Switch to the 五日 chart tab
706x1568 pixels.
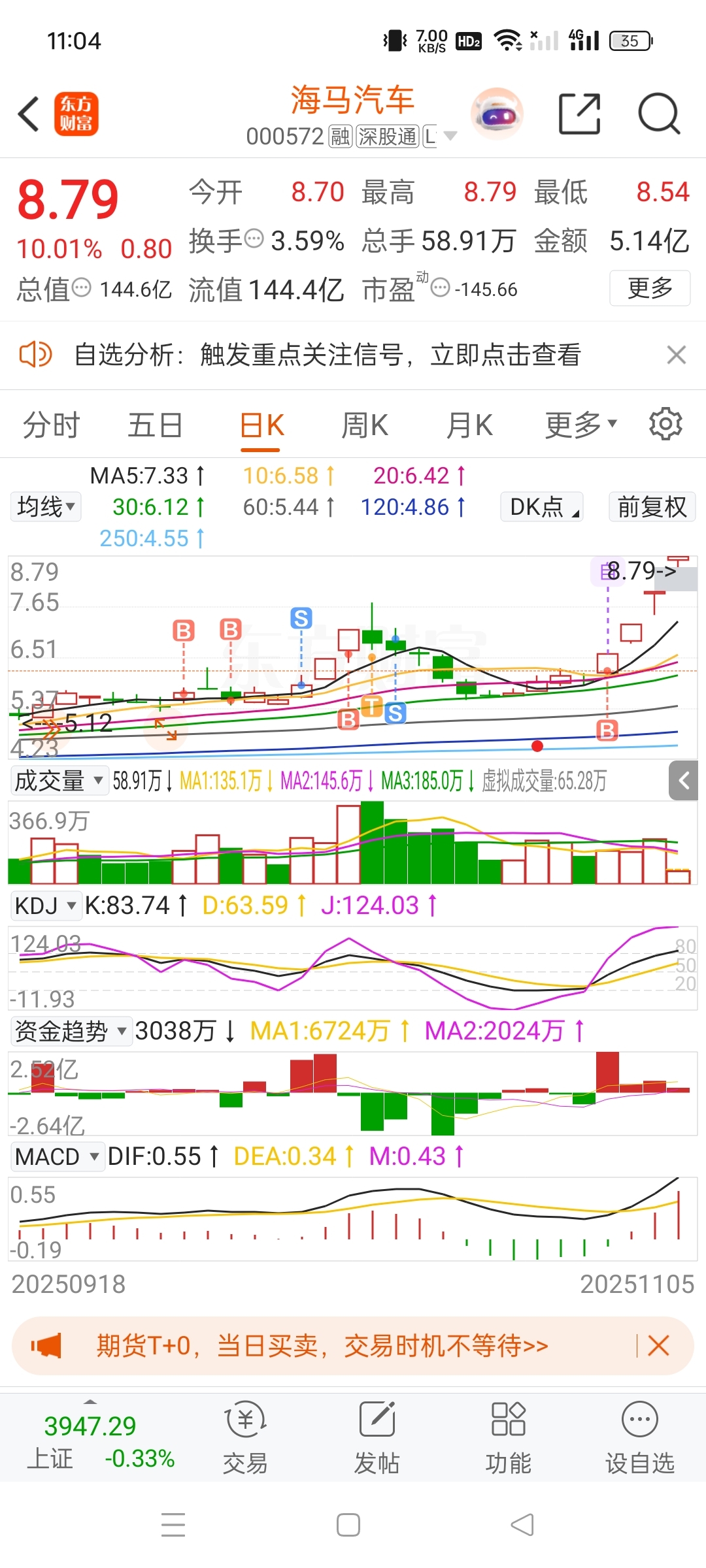155,425
